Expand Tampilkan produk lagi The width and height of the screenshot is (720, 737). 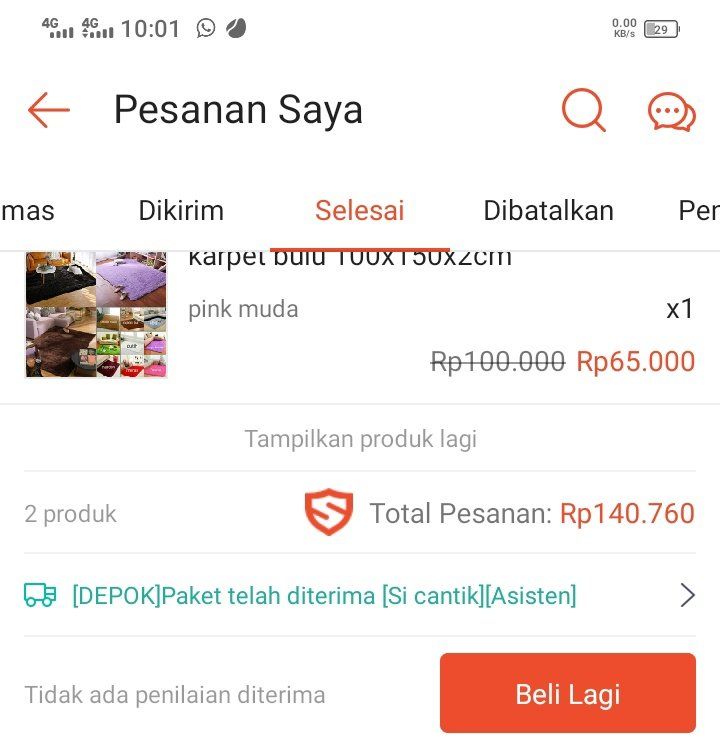[360, 439]
